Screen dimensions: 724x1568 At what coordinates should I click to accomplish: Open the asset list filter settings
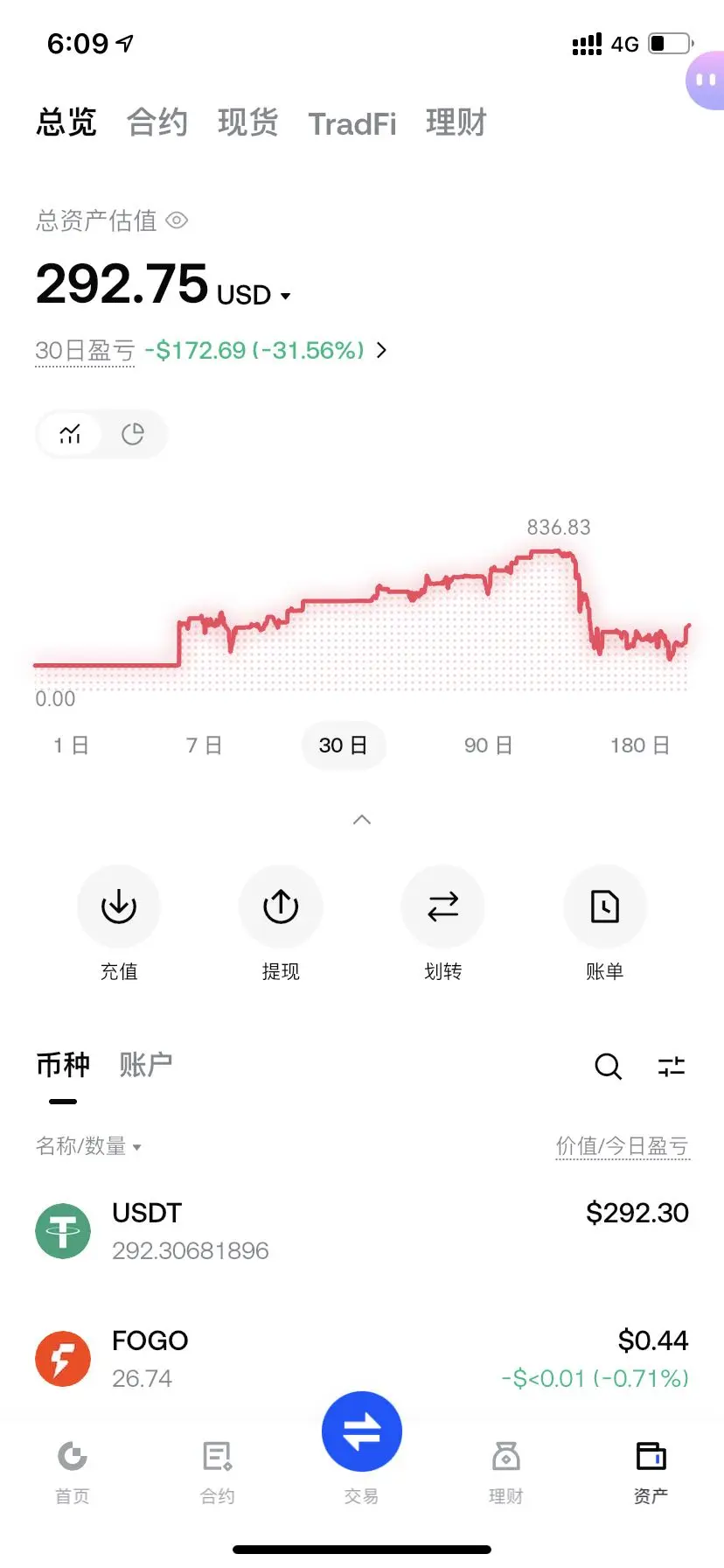click(x=672, y=1066)
